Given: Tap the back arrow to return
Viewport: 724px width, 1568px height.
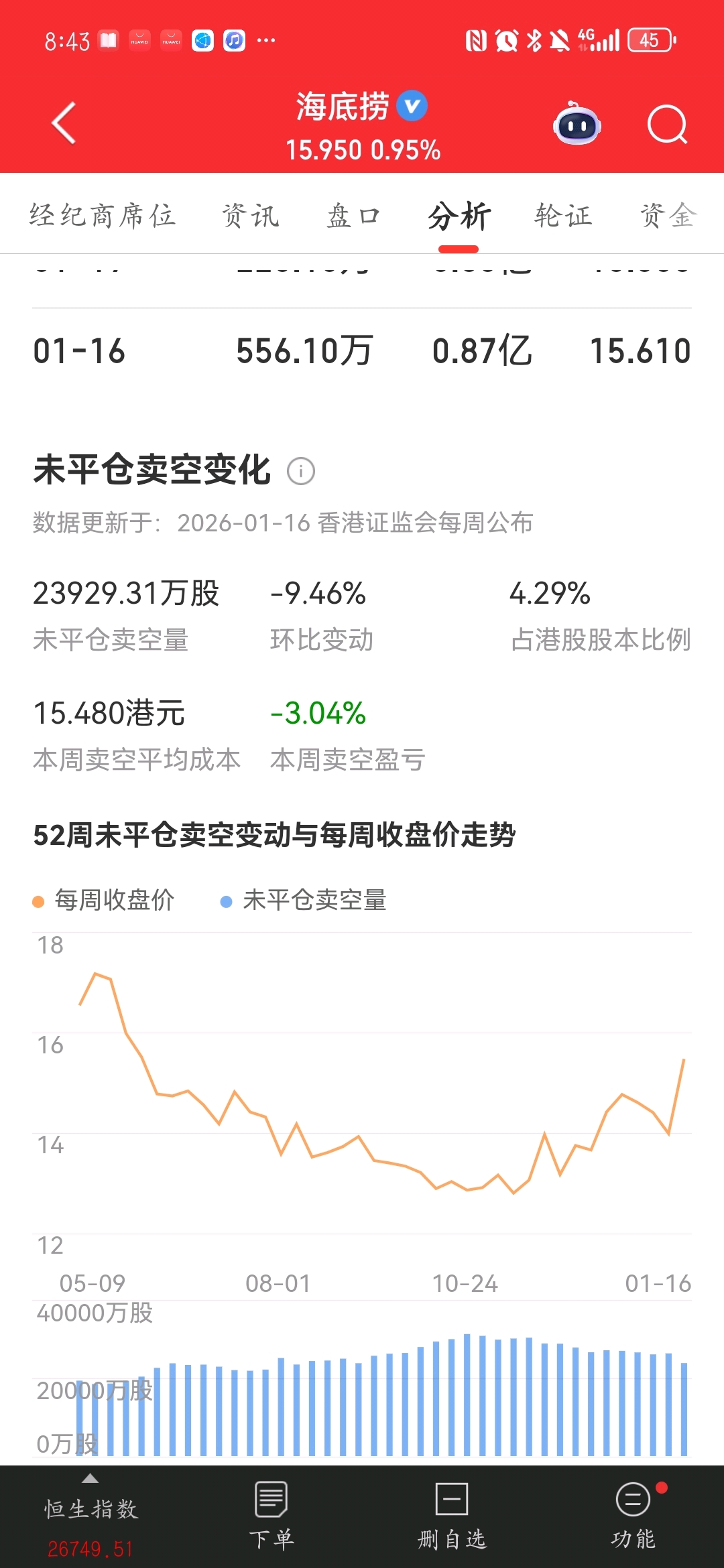Looking at the screenshot, I should click(x=64, y=124).
